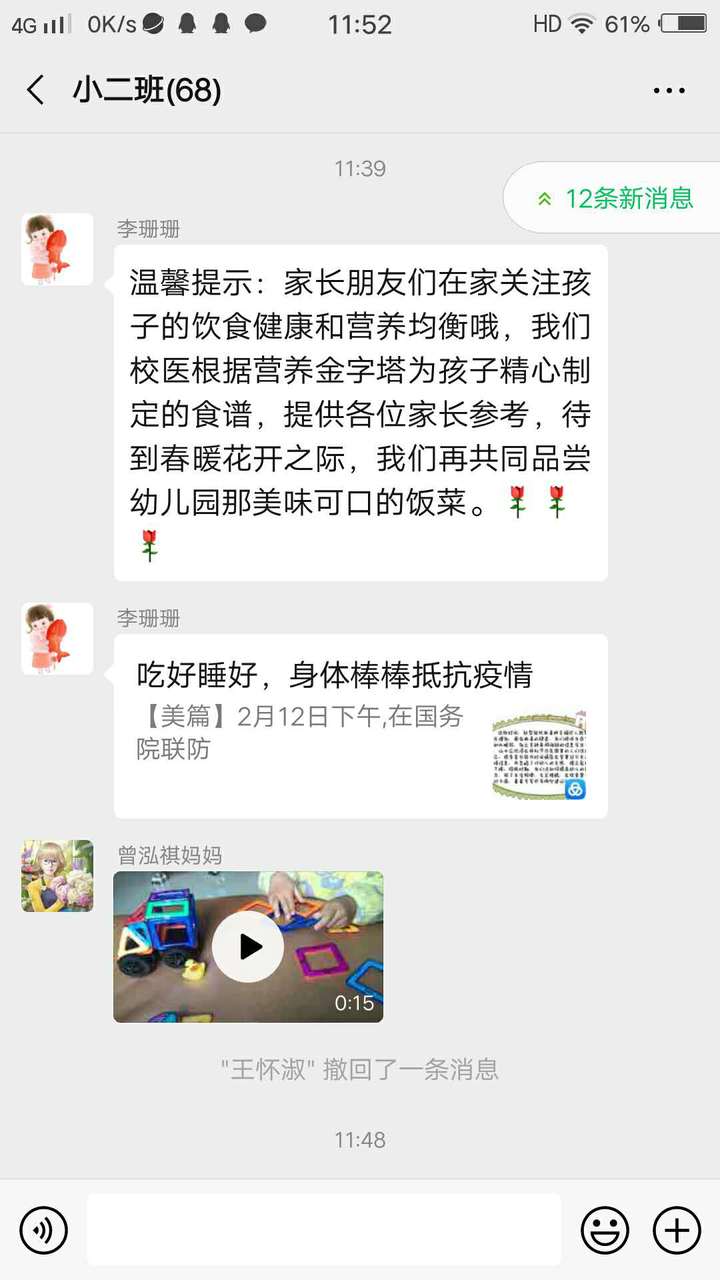720x1280 pixels.
Task: Open the plus attachment menu
Action: click(677, 1230)
